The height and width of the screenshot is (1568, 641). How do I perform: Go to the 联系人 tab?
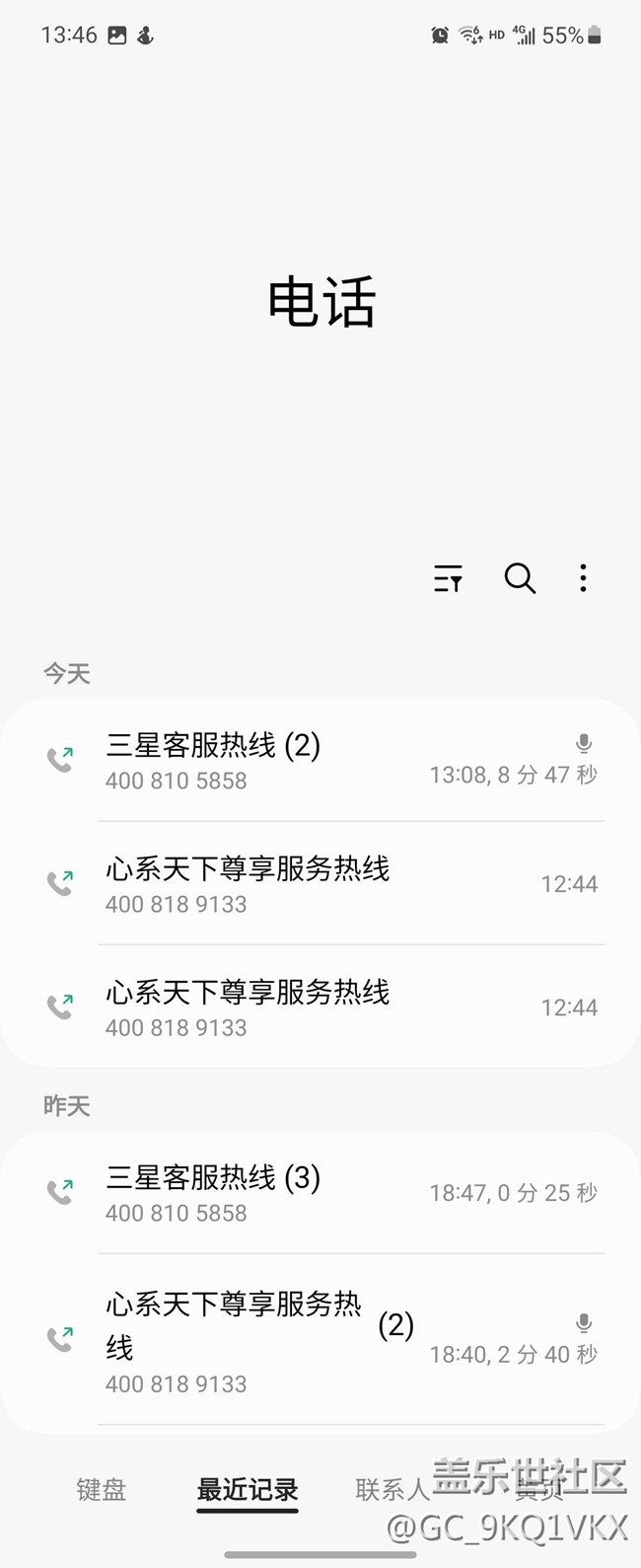click(392, 1489)
